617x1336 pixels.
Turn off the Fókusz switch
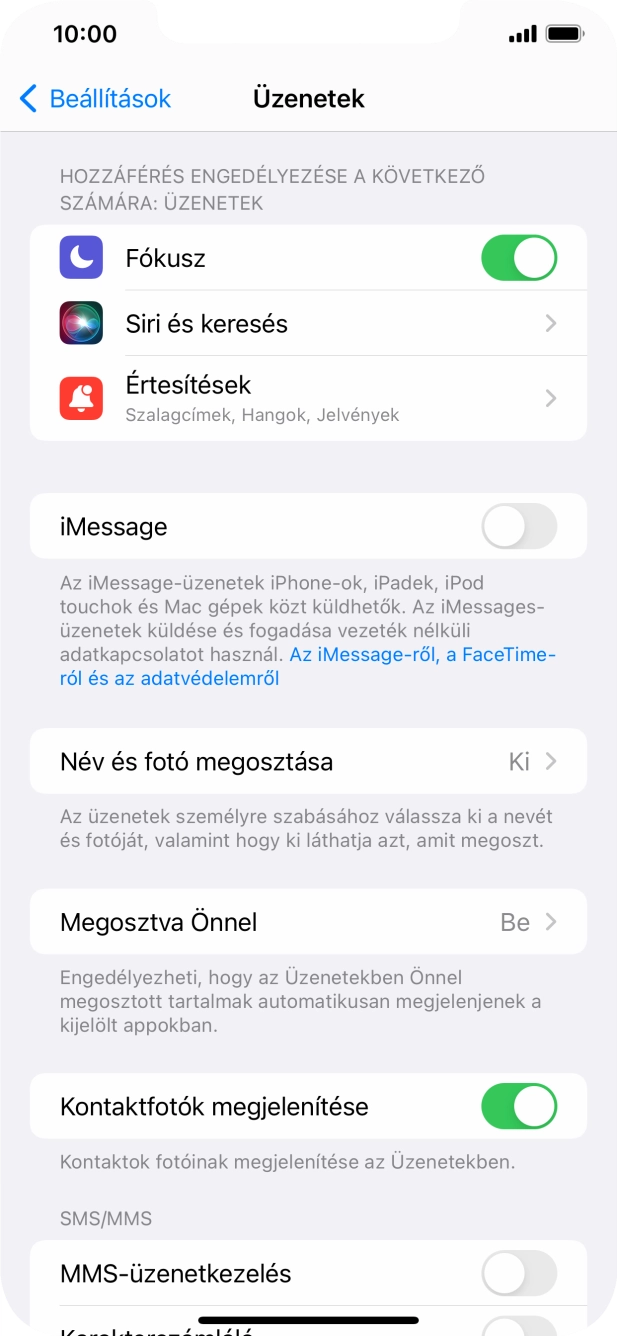(518, 258)
